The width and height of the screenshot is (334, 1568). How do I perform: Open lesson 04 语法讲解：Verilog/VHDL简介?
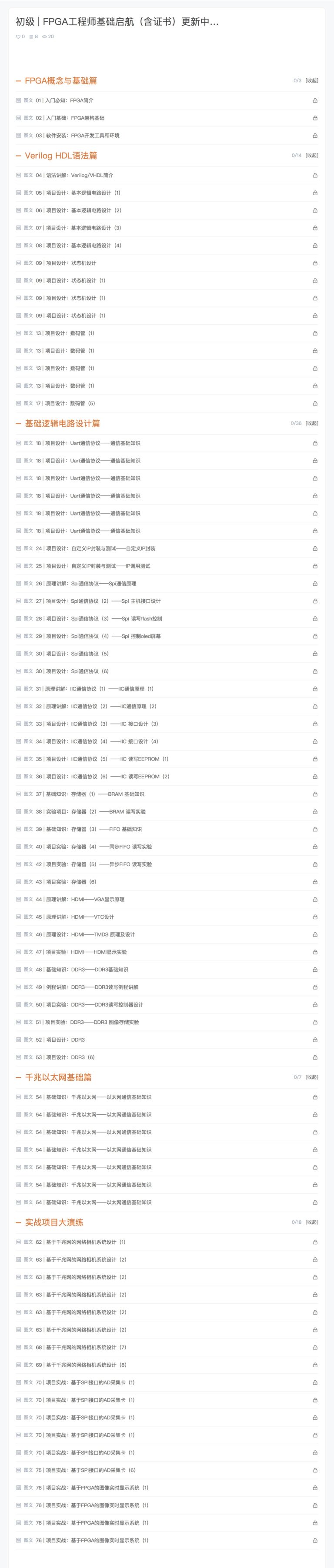pos(74,175)
